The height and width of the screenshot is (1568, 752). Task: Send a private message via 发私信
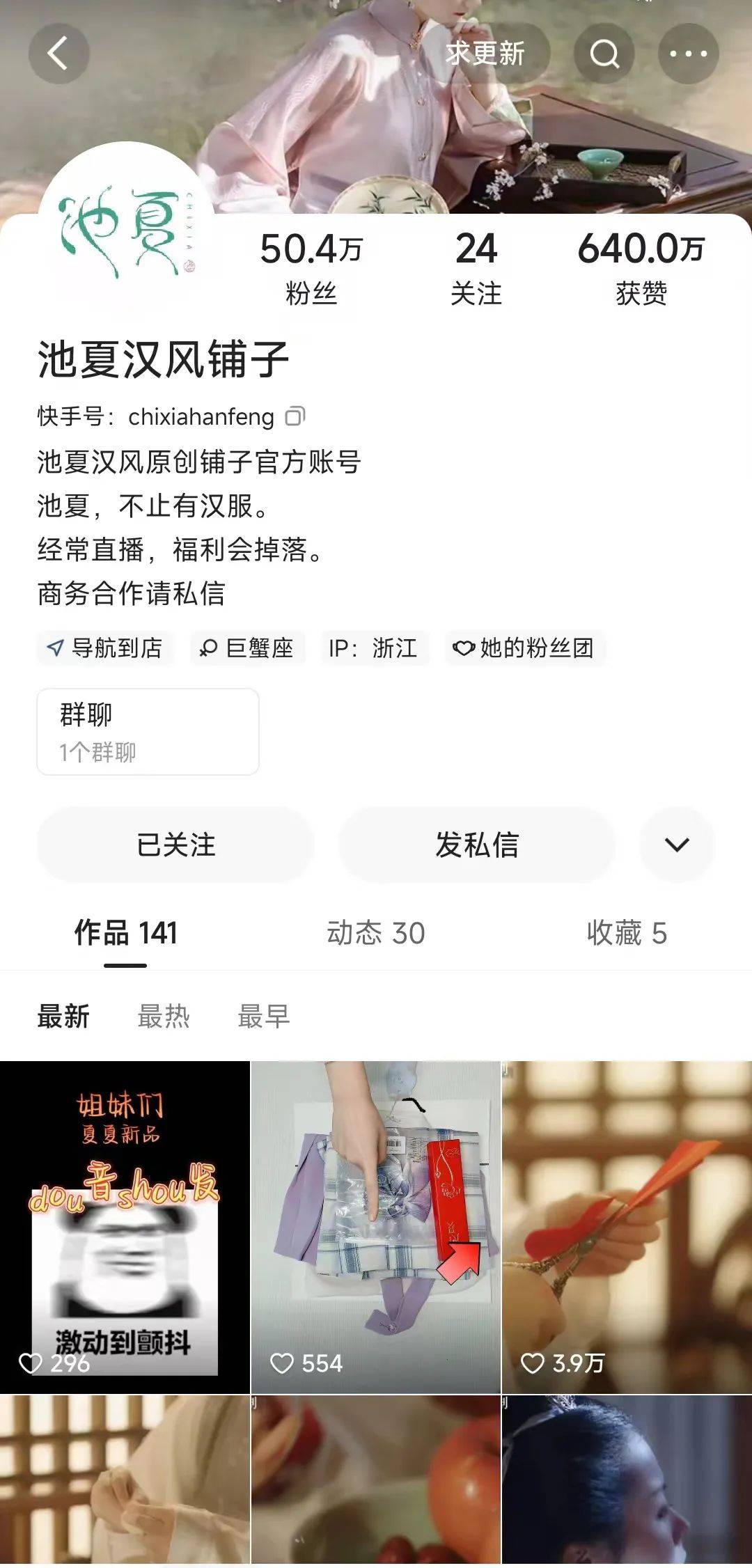click(x=477, y=845)
